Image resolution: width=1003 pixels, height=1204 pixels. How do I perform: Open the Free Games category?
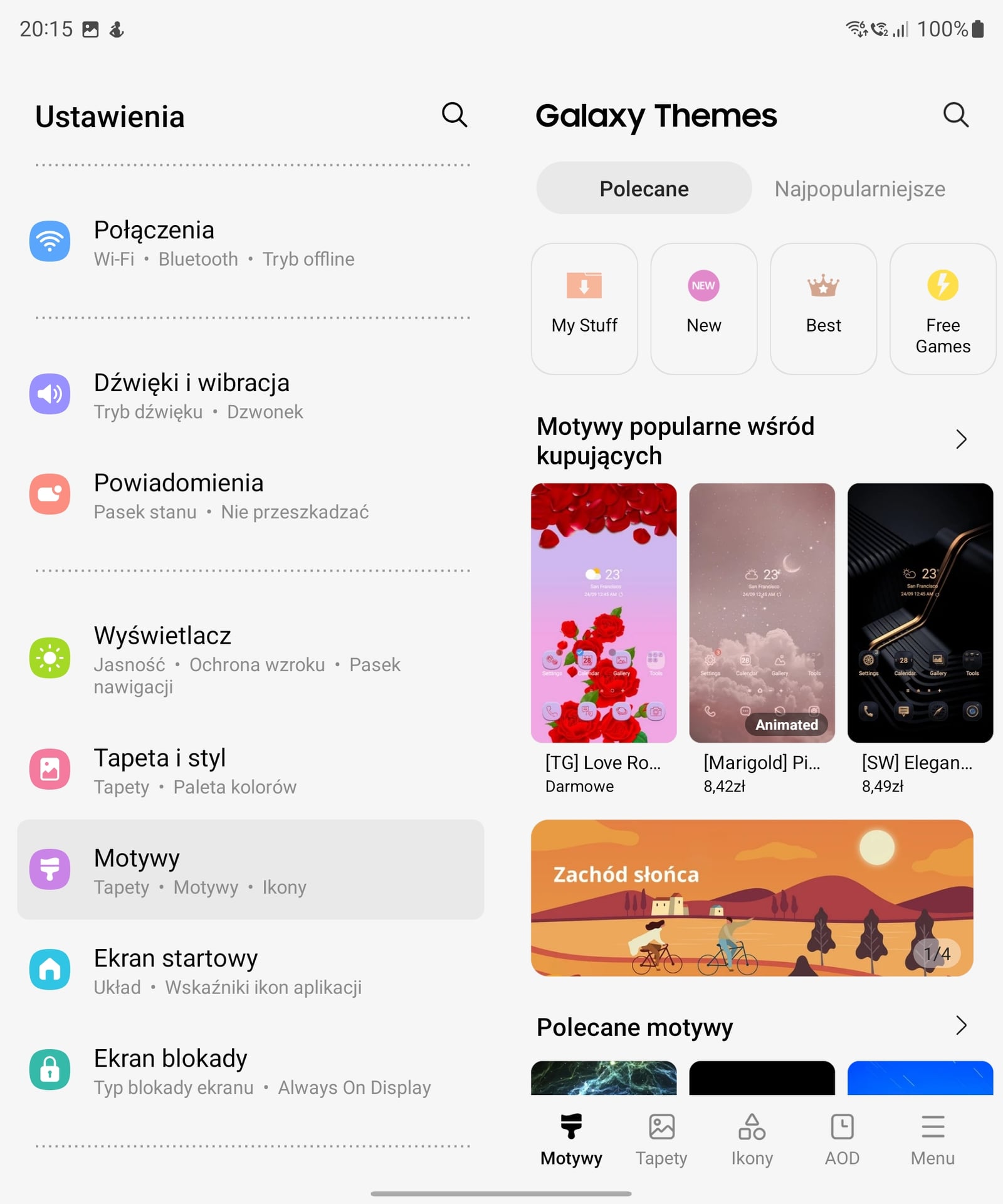[x=942, y=309]
